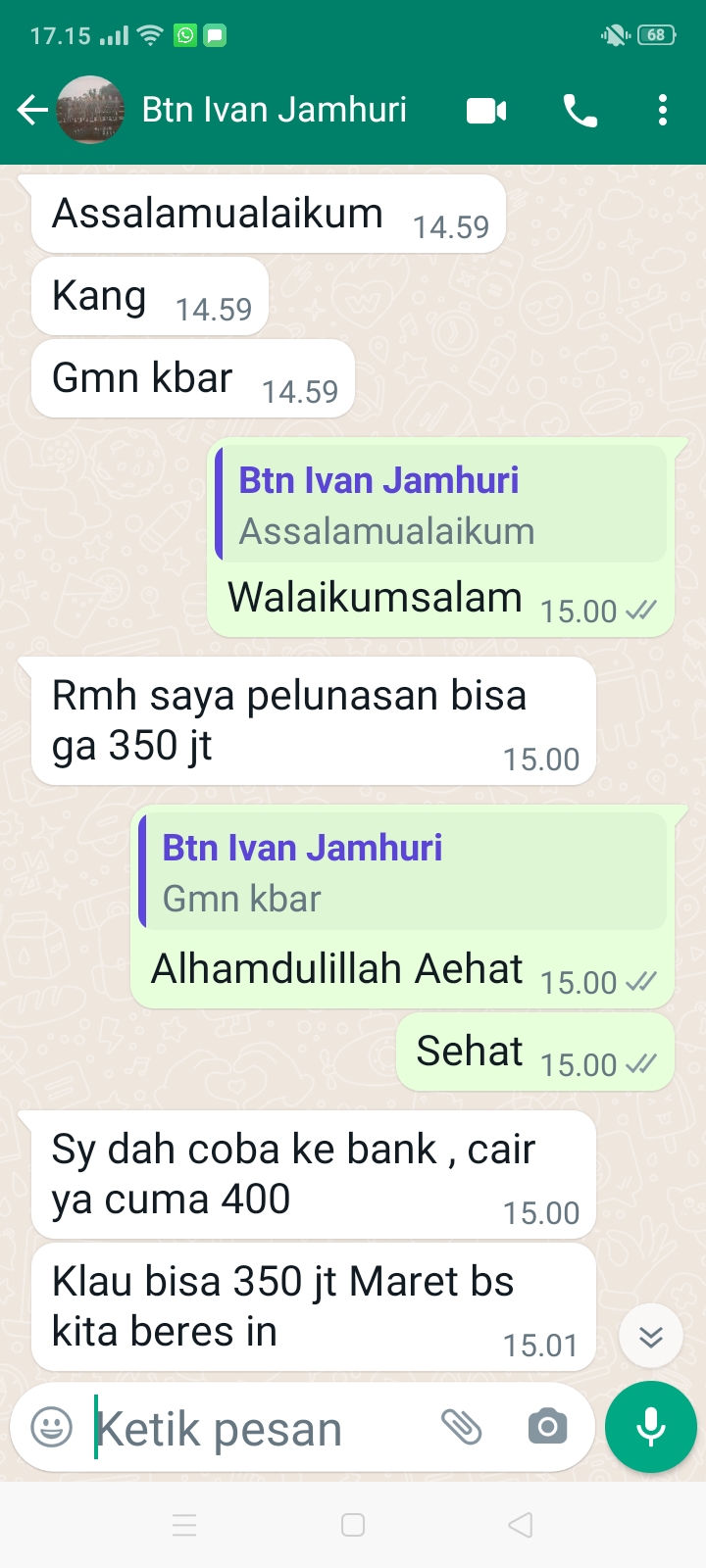Screen dimensions: 706x1568
Task: Open the three-dot overflow menu
Action: 663,110
